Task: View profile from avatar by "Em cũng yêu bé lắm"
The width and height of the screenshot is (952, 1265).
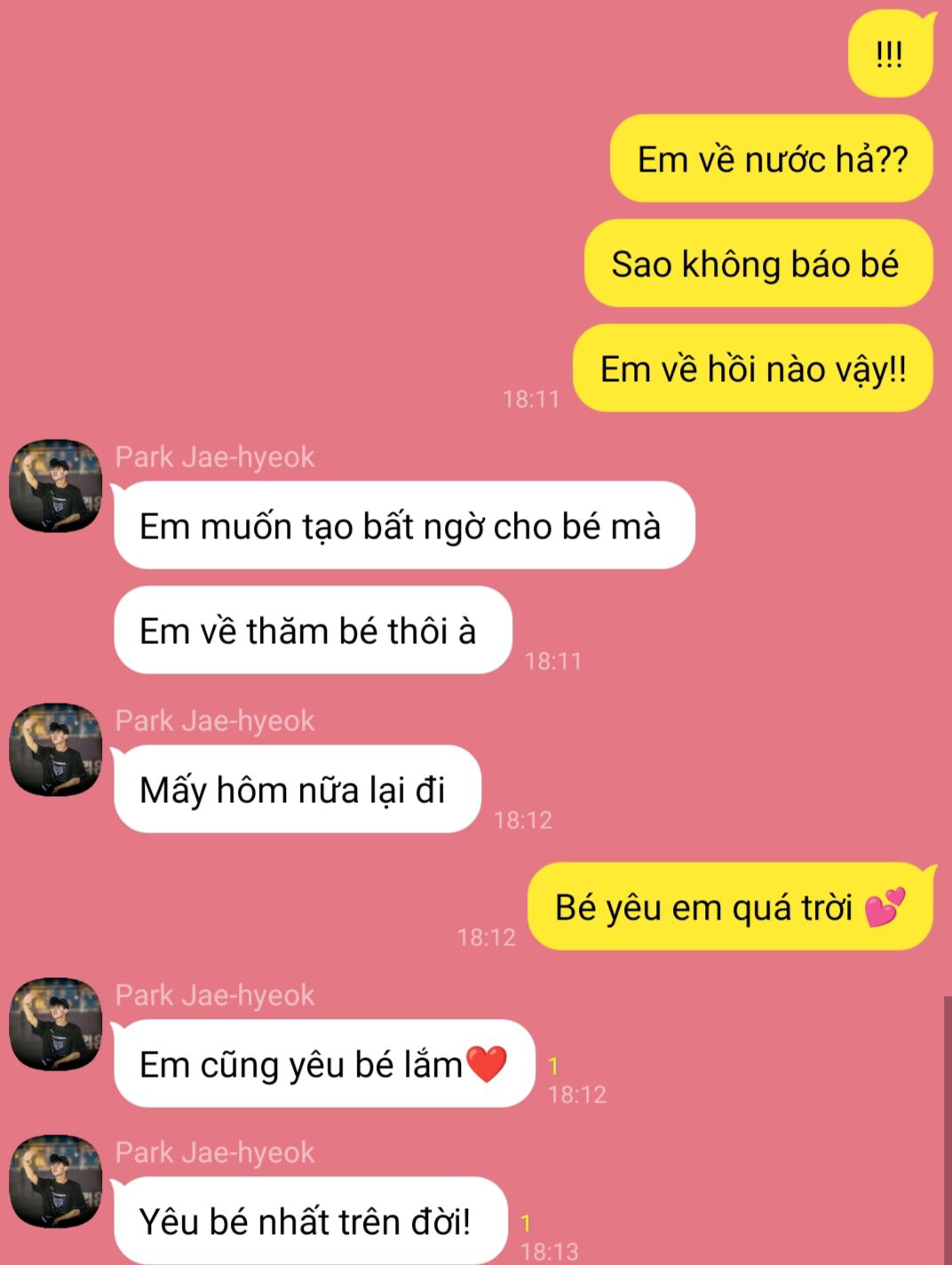Action: (55, 1024)
